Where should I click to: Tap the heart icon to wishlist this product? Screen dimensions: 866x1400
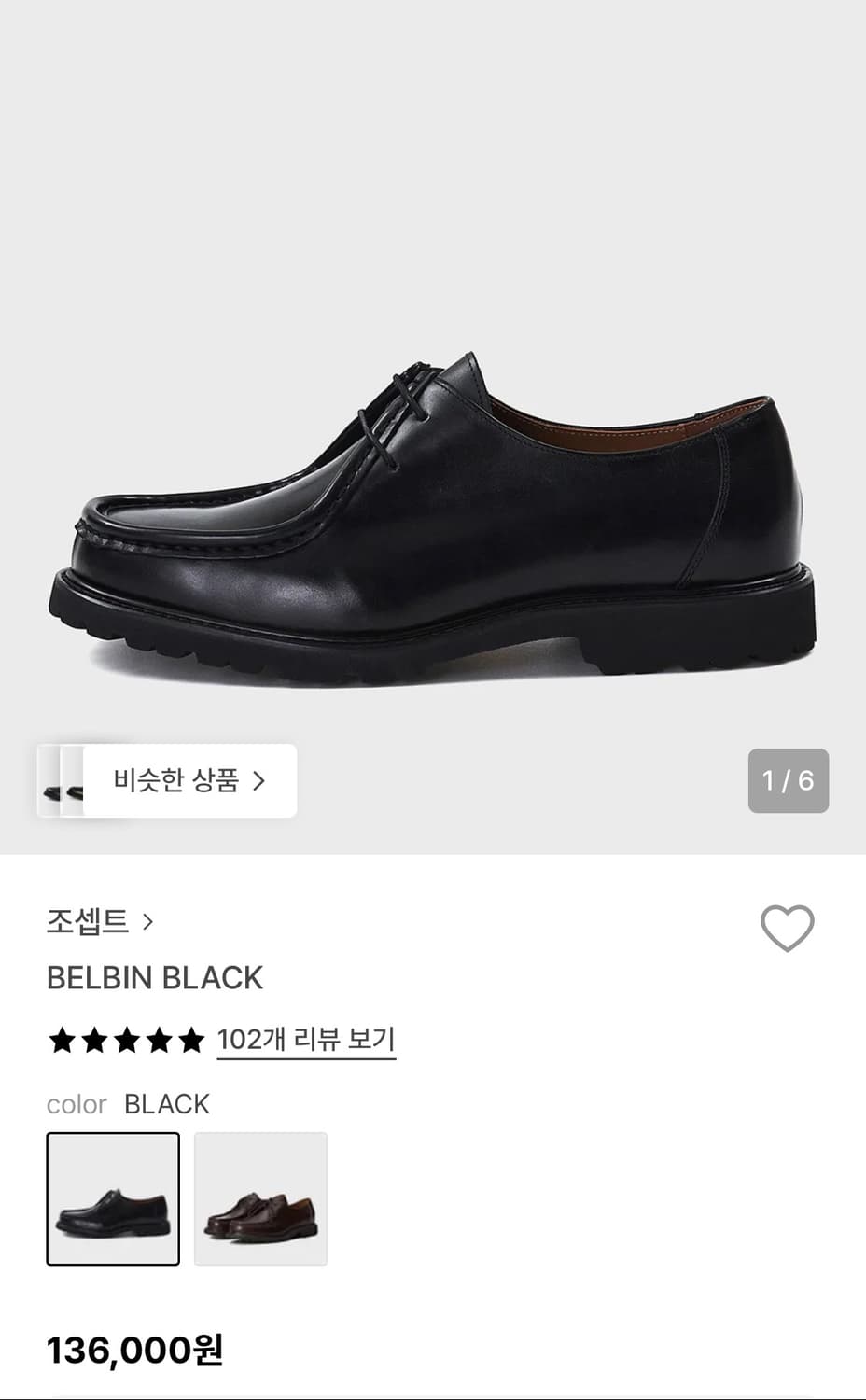pos(789,927)
